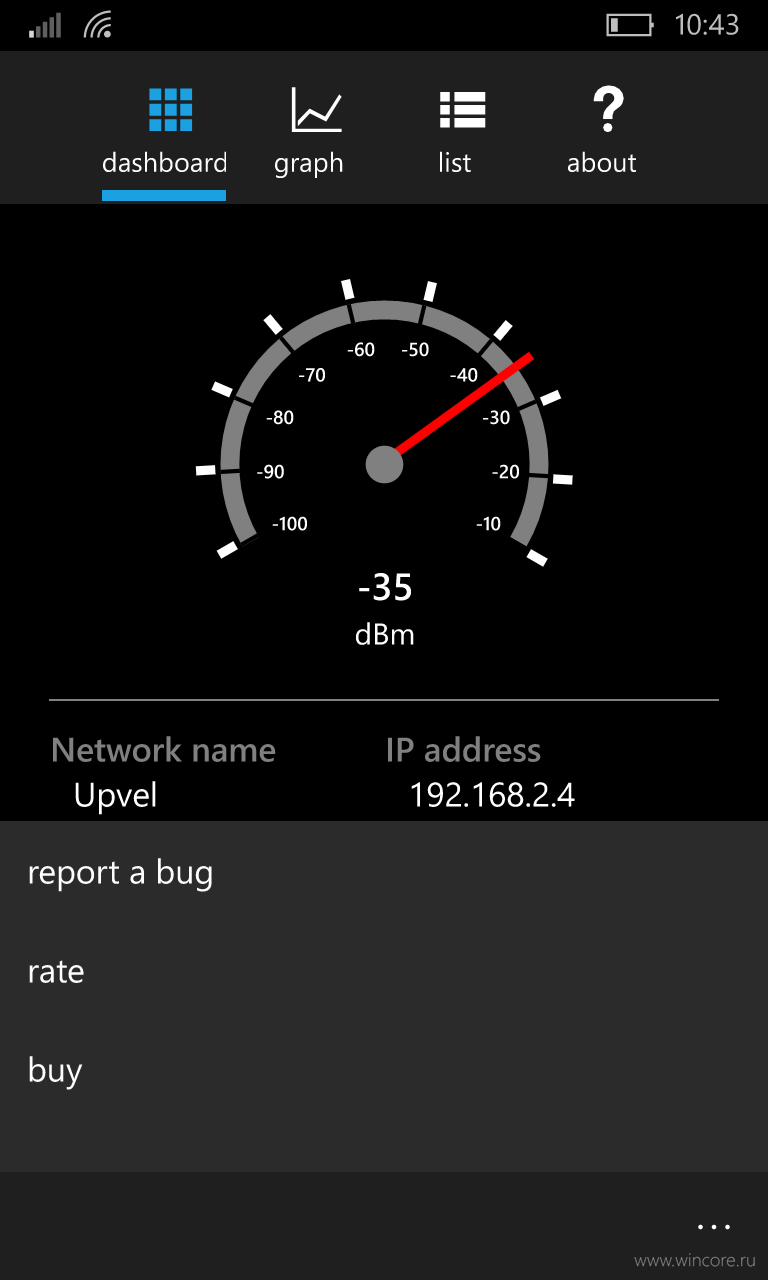
Task: Select the dashboard tab
Action: click(165, 131)
